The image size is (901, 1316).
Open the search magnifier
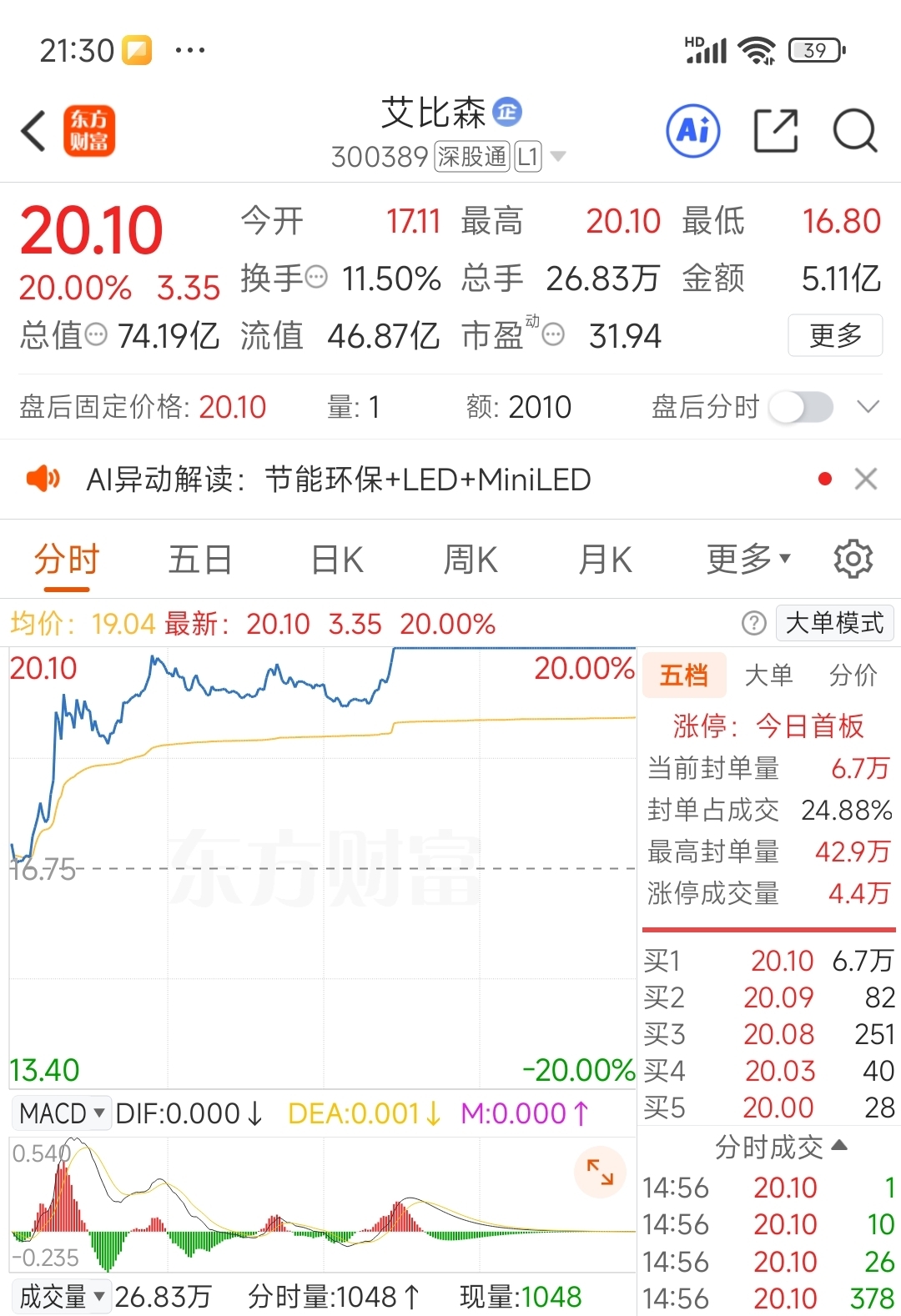pyautogui.click(x=855, y=131)
